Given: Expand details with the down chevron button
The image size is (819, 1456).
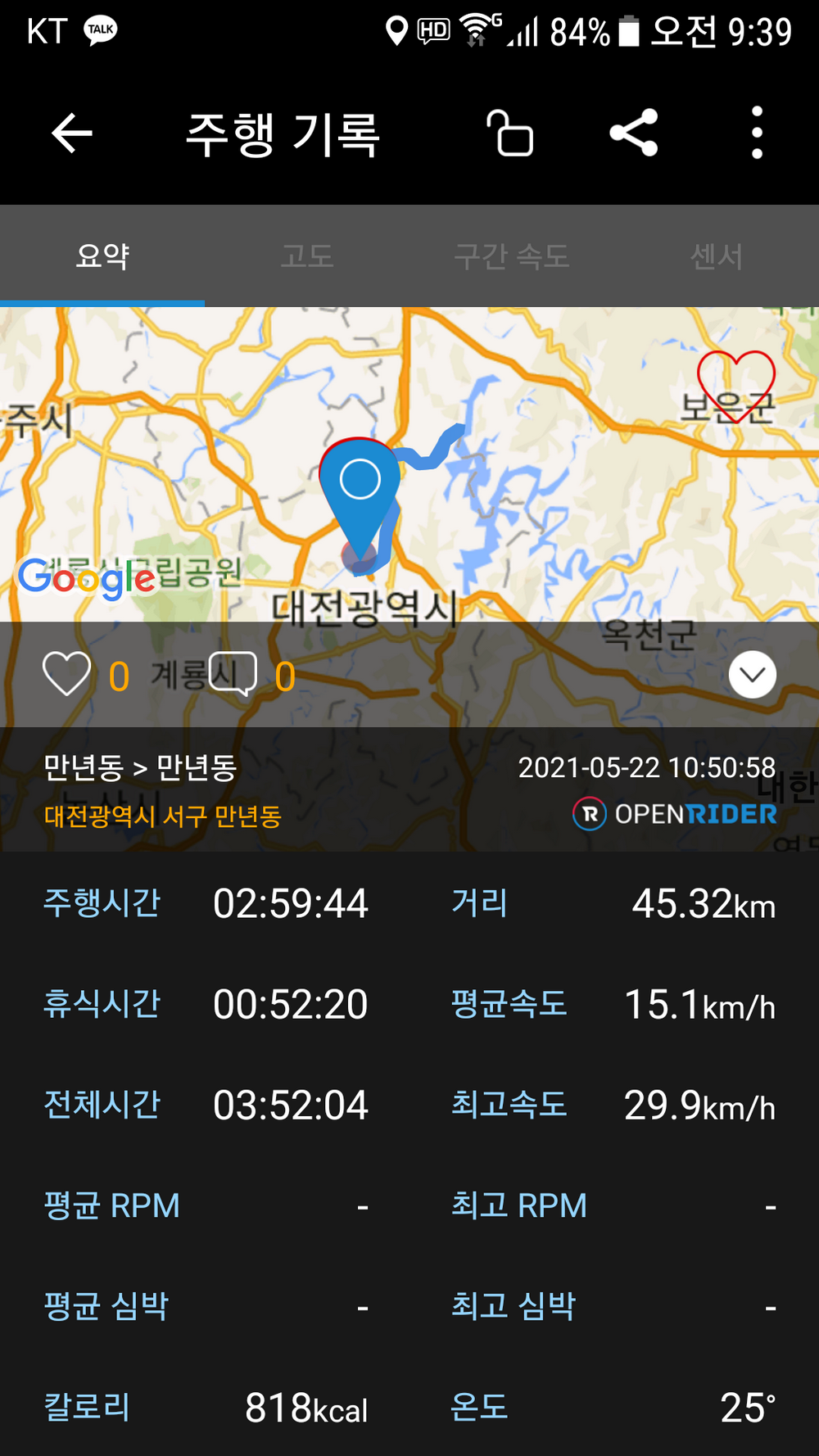Looking at the screenshot, I should coord(753,675).
